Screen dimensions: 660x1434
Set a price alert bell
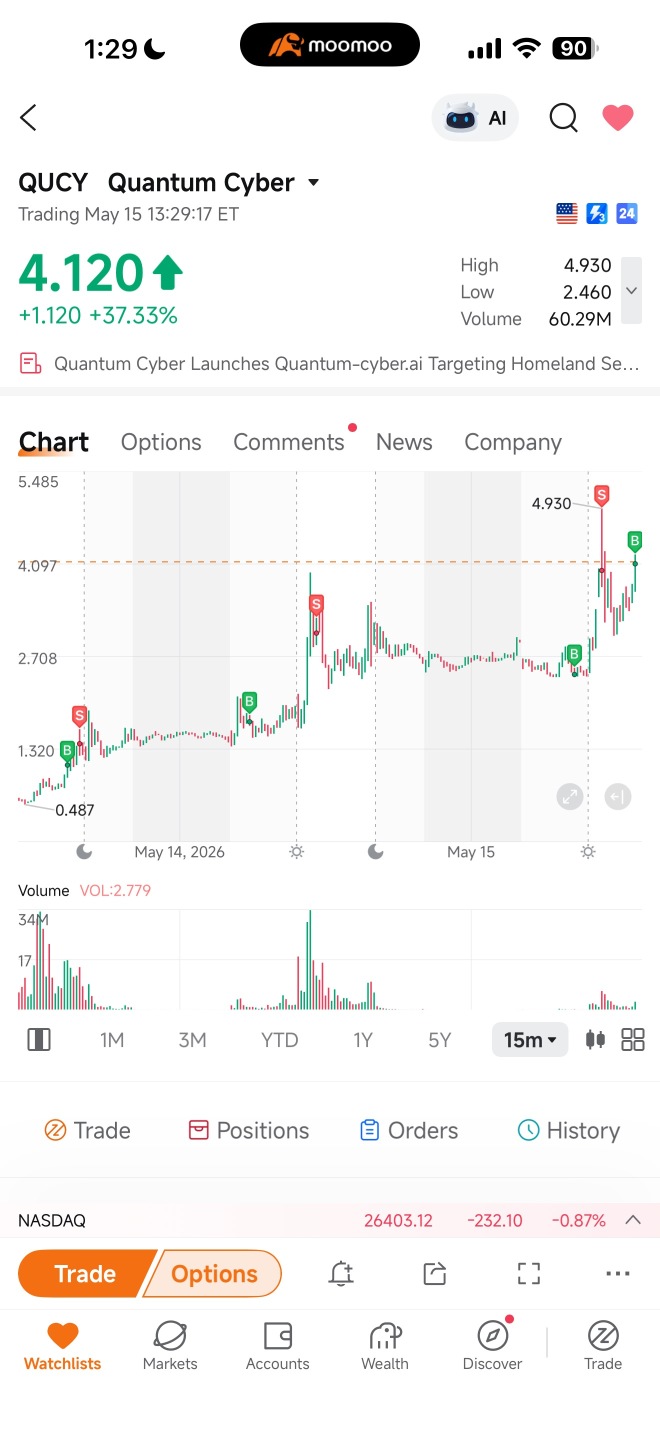(341, 1274)
